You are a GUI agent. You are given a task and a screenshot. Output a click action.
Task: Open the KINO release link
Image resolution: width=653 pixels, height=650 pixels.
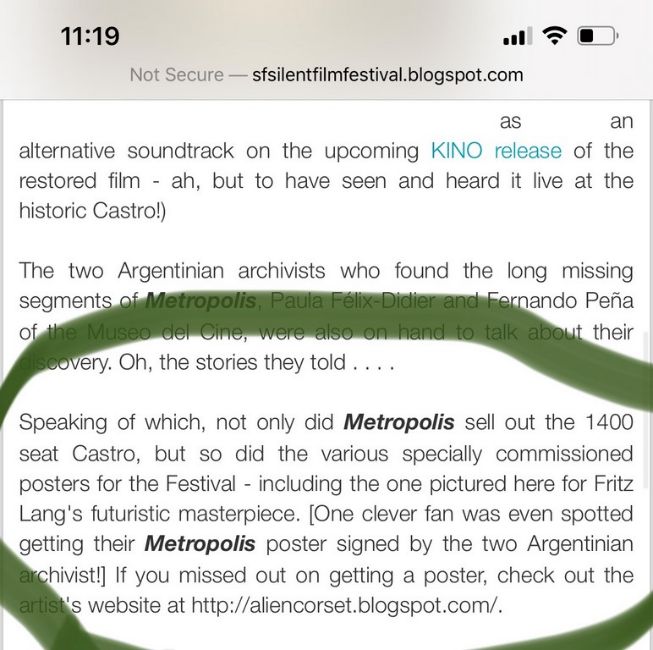pyautogui.click(x=496, y=151)
